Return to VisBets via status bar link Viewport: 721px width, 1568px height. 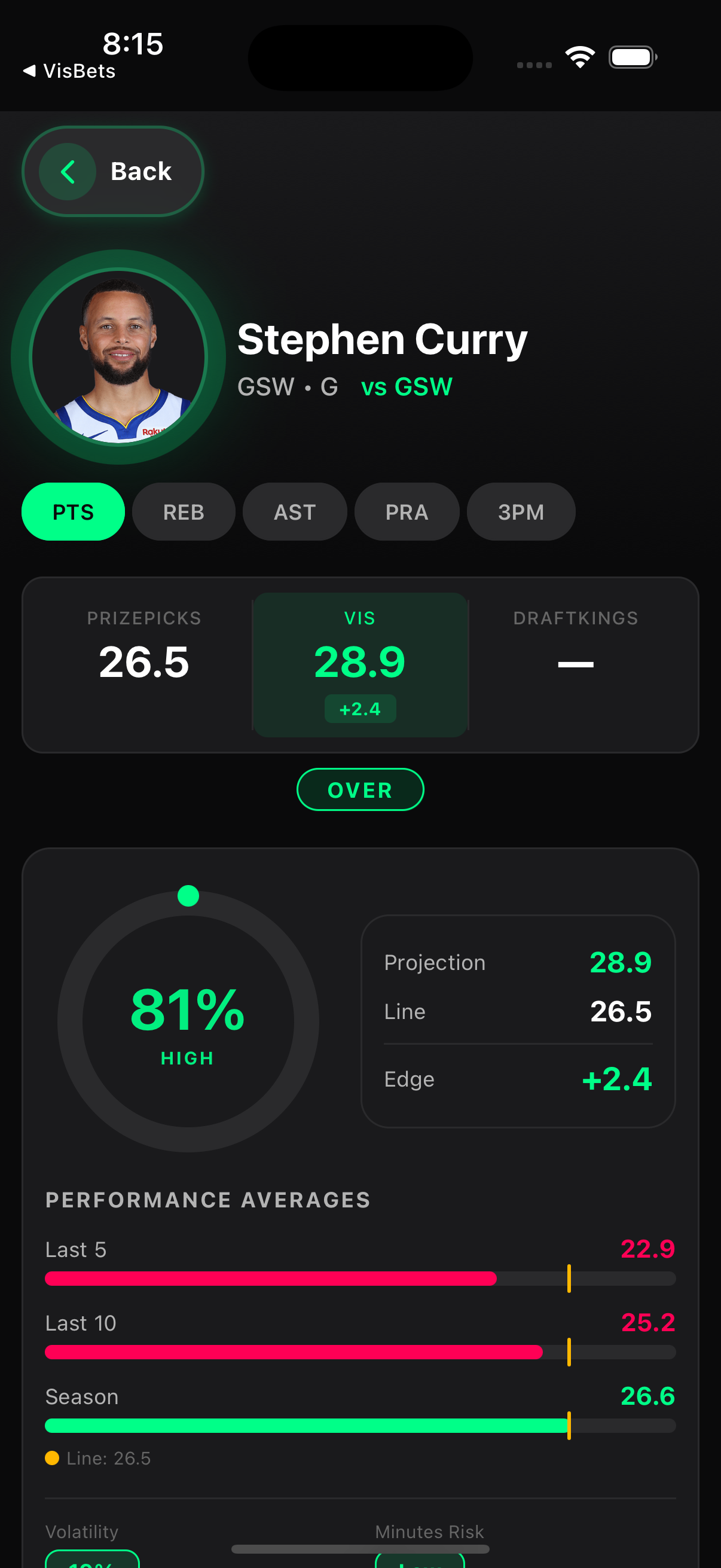pos(69,71)
